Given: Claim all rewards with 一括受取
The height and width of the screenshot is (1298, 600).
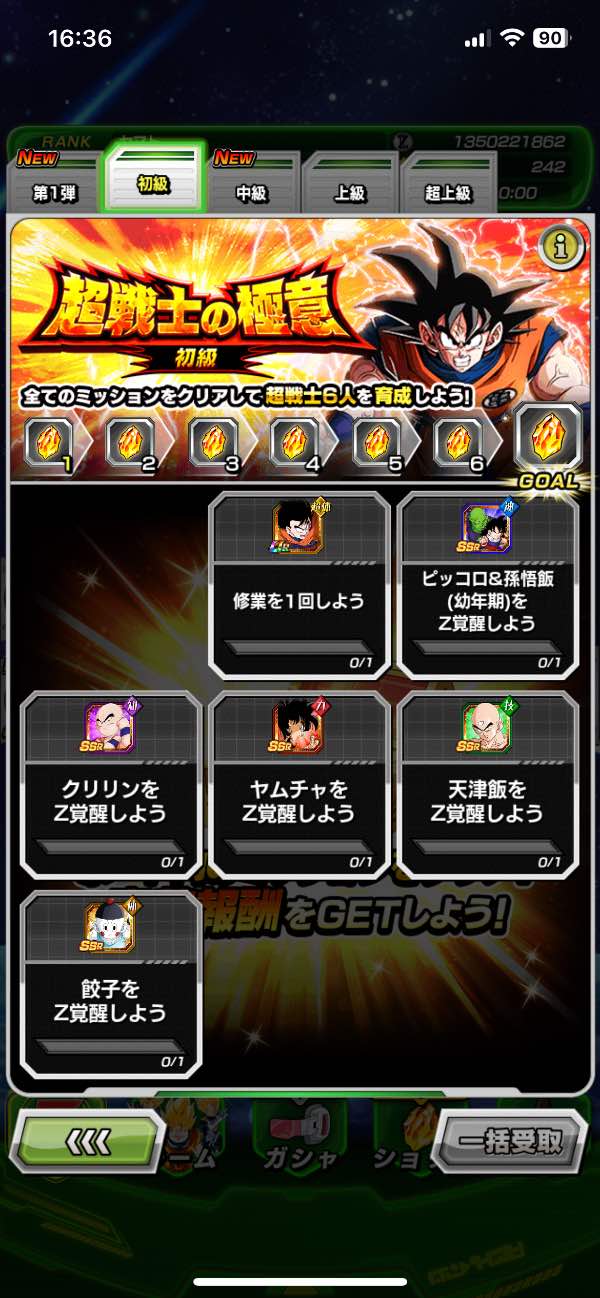Looking at the screenshot, I should (510, 1141).
